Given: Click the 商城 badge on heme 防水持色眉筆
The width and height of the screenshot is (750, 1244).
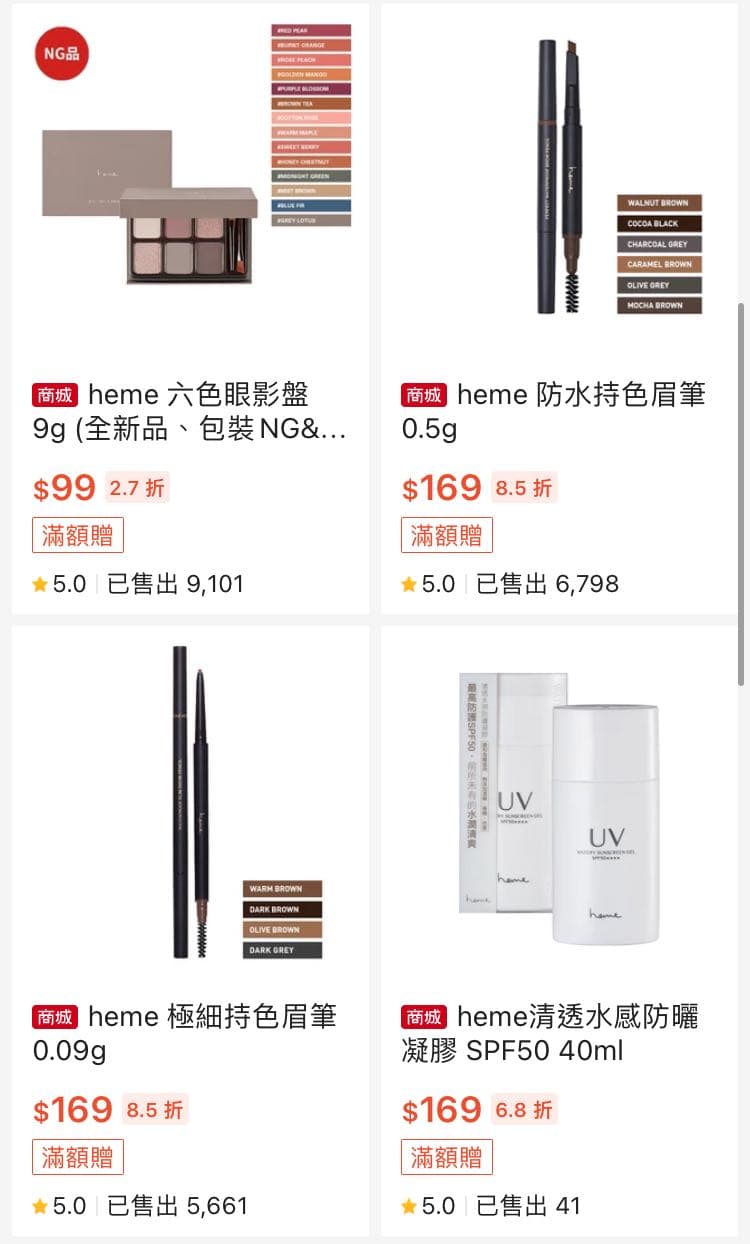Looking at the screenshot, I should [424, 395].
